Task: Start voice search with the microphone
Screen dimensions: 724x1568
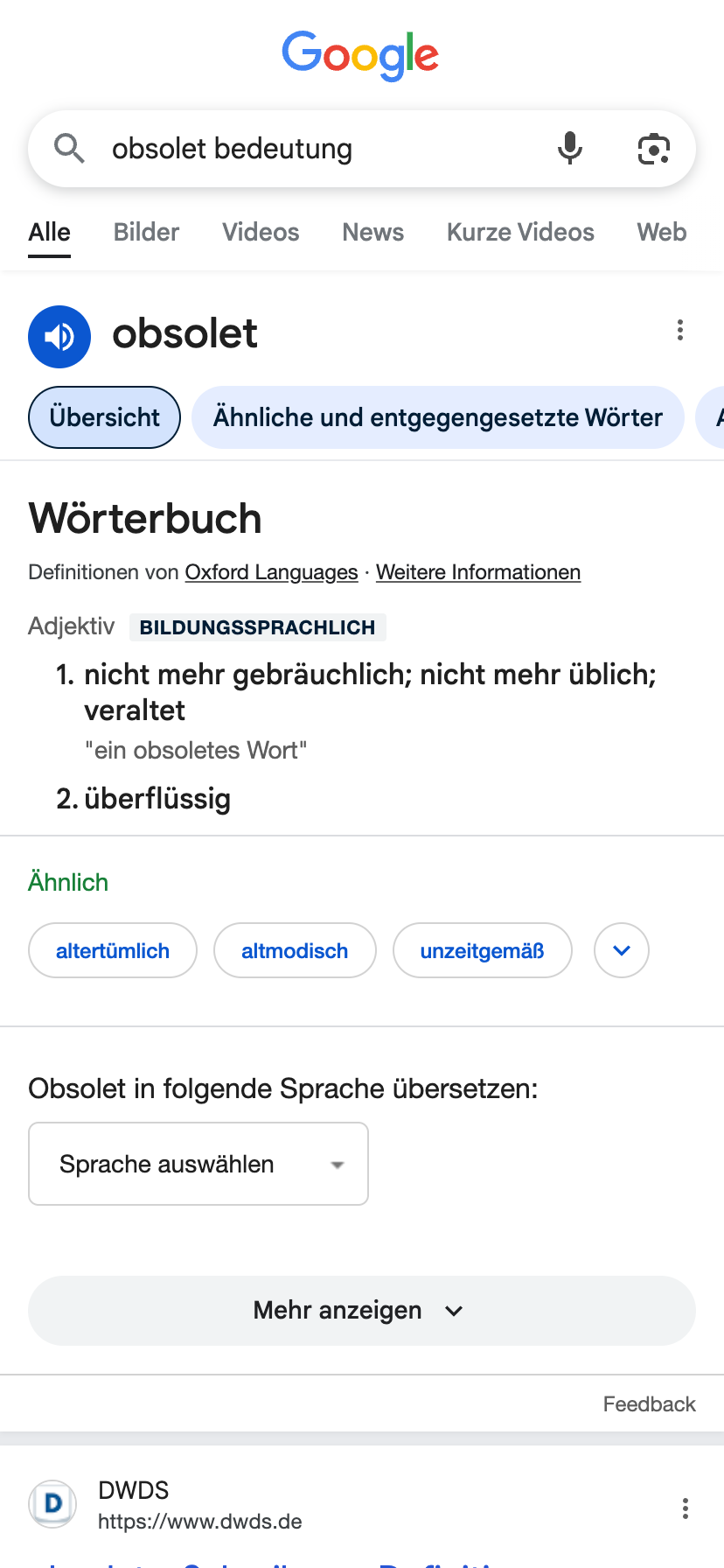Action: [x=570, y=149]
